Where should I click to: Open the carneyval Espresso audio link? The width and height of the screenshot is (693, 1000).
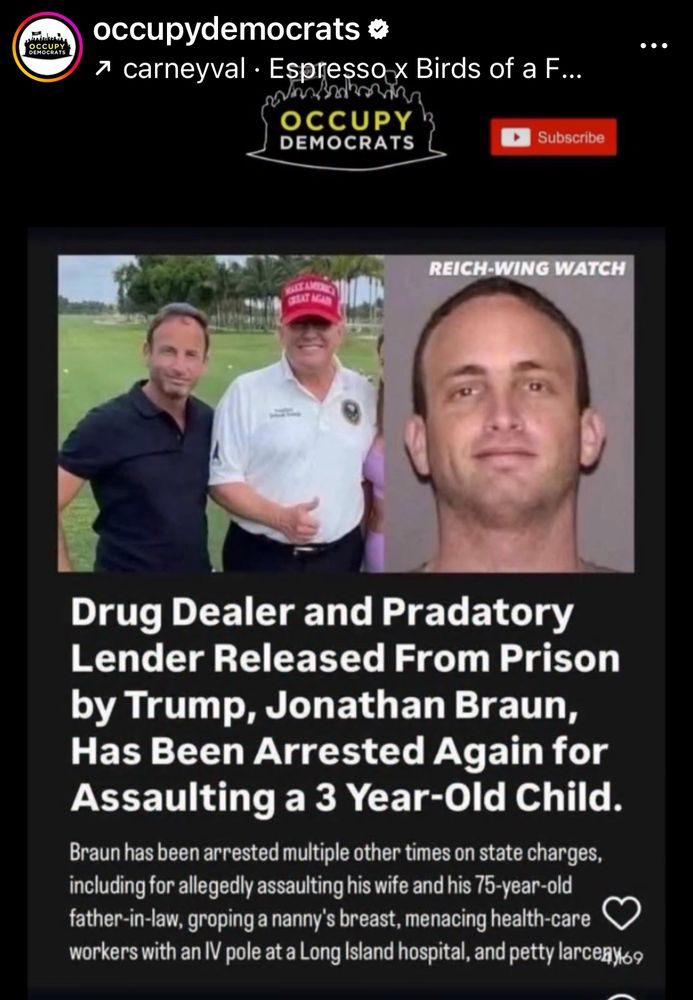coord(340,70)
